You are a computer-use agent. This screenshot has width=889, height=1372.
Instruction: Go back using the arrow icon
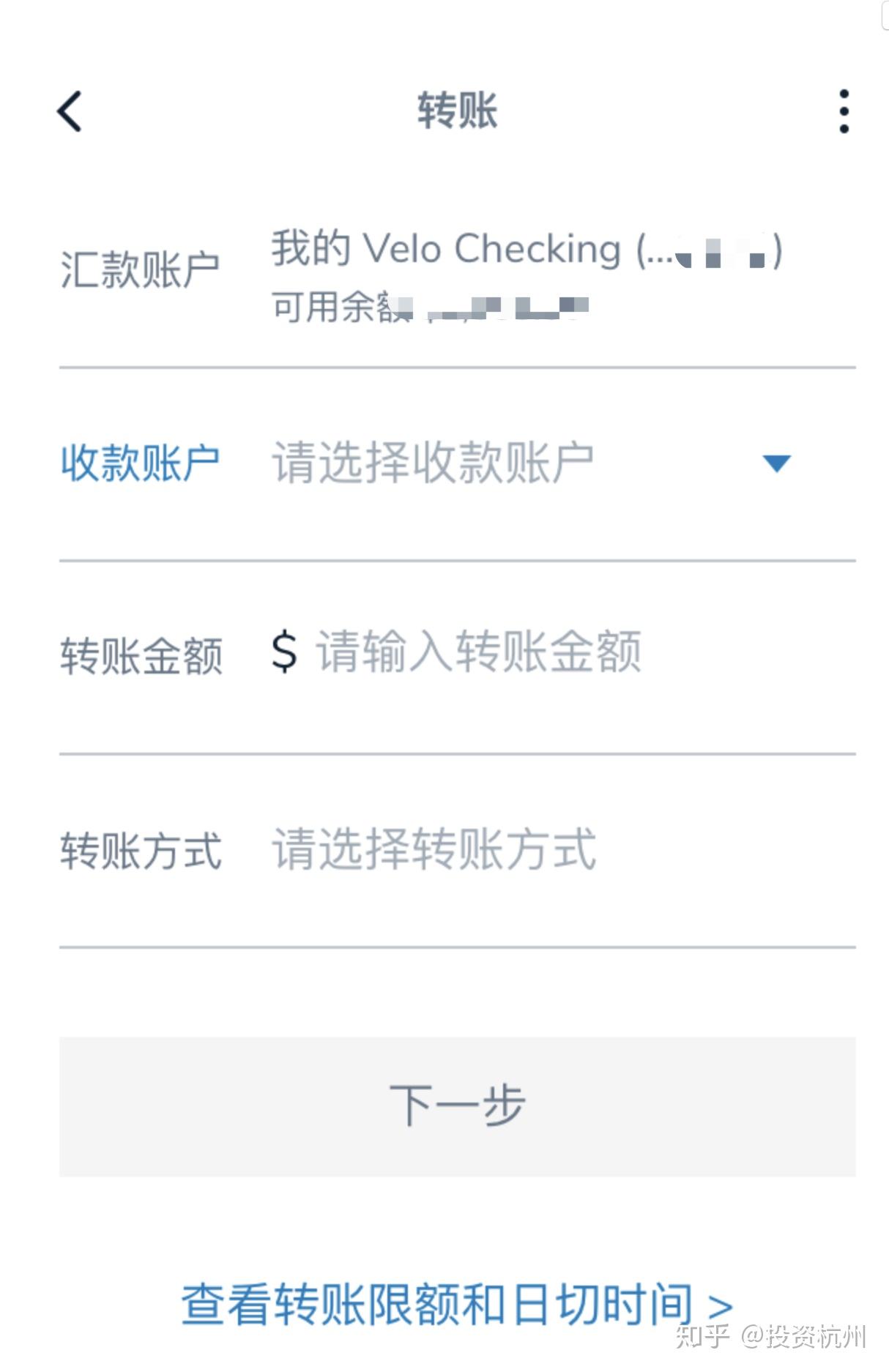(70, 112)
